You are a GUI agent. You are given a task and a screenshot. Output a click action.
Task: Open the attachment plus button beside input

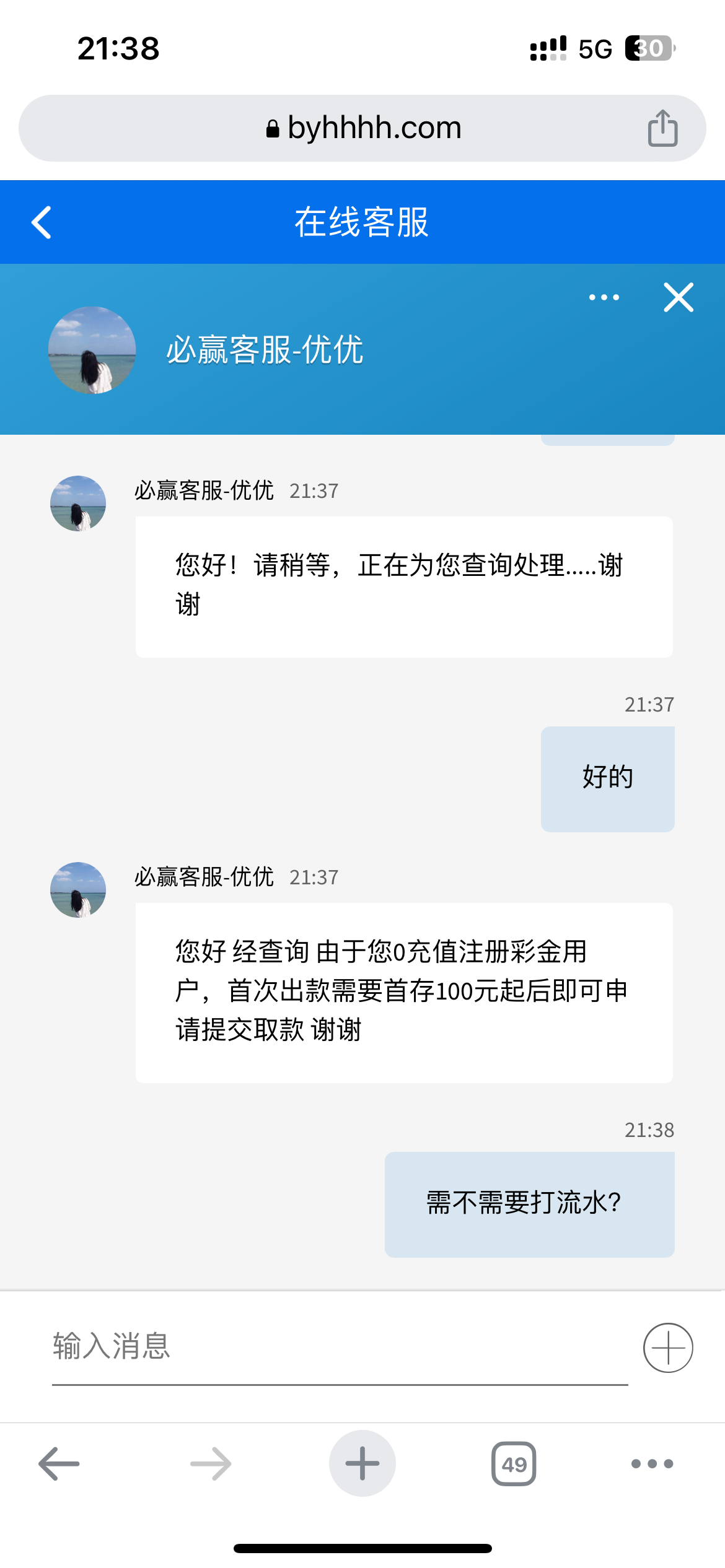[x=667, y=1348]
